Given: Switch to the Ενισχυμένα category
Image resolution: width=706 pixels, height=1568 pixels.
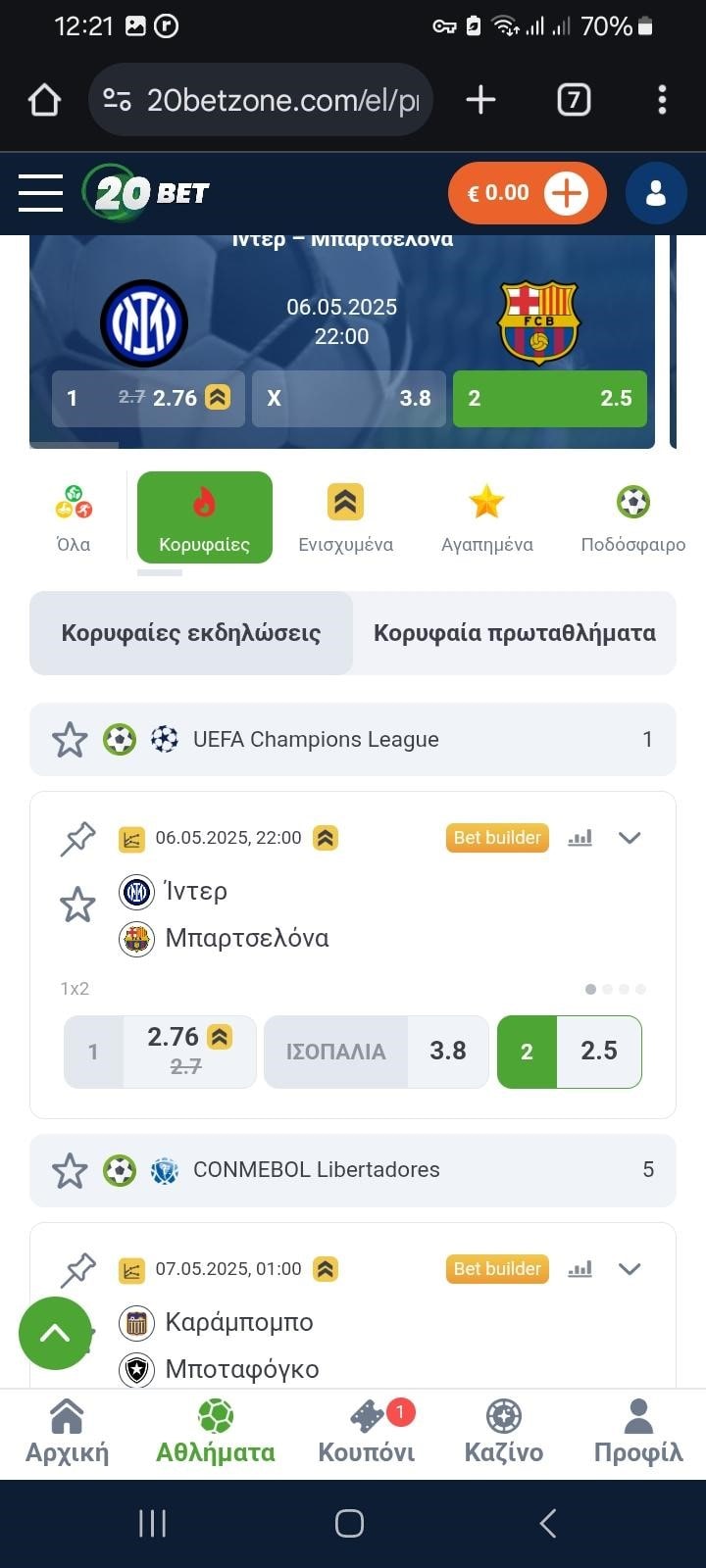Looking at the screenshot, I should coord(345,518).
